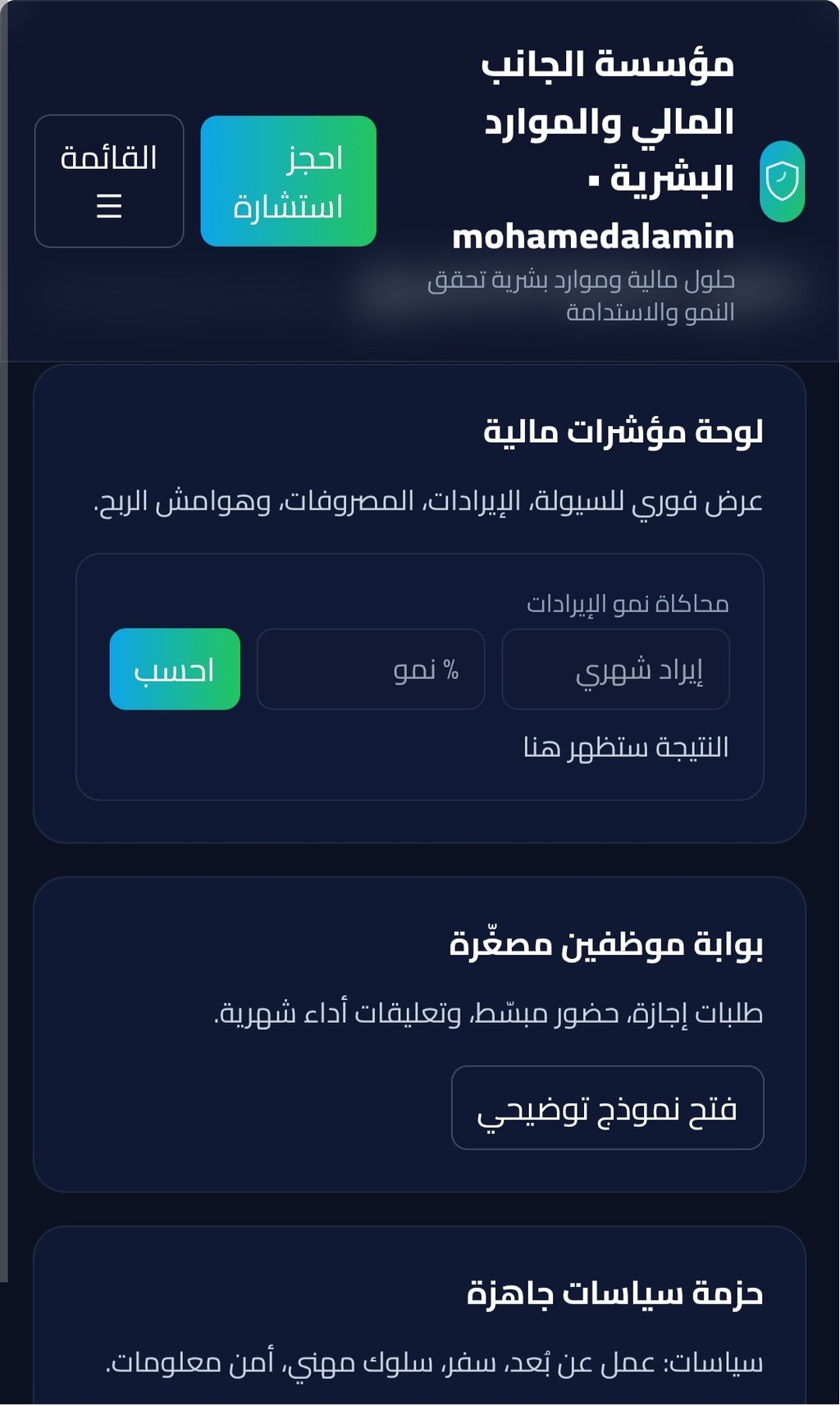
Task: Tap احسب to calculate revenue growth
Action: point(175,669)
